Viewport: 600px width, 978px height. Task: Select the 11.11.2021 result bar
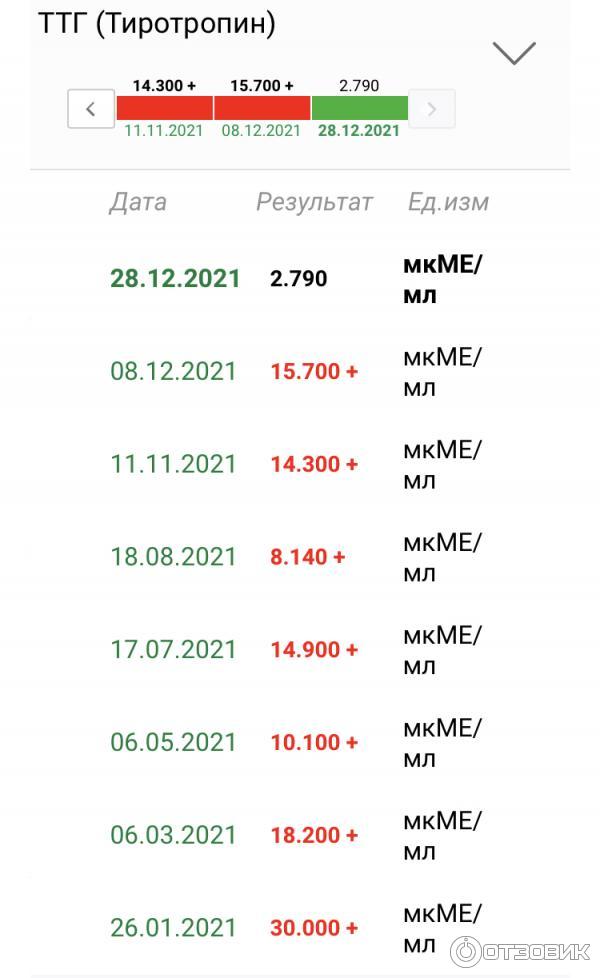pyautogui.click(x=164, y=108)
